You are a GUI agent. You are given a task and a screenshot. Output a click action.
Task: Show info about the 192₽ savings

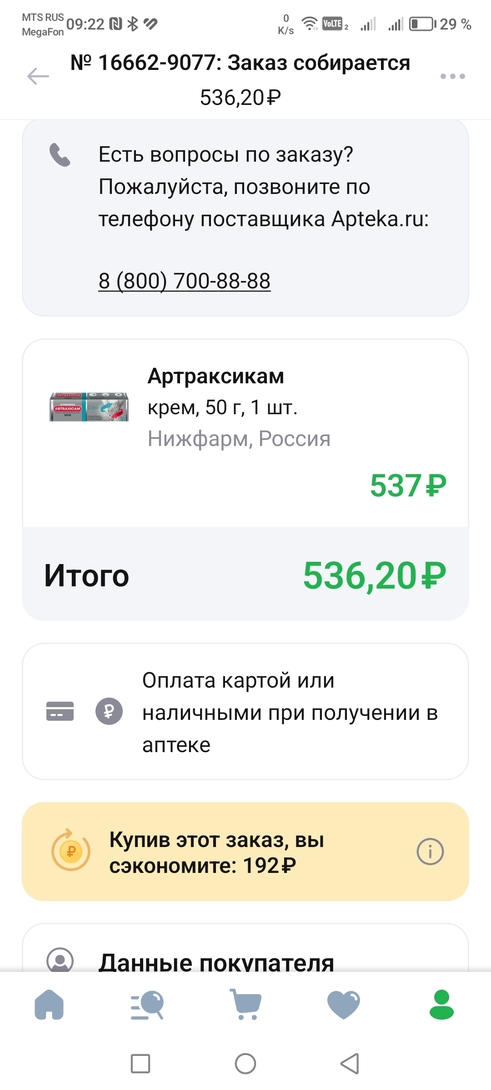[x=430, y=852]
